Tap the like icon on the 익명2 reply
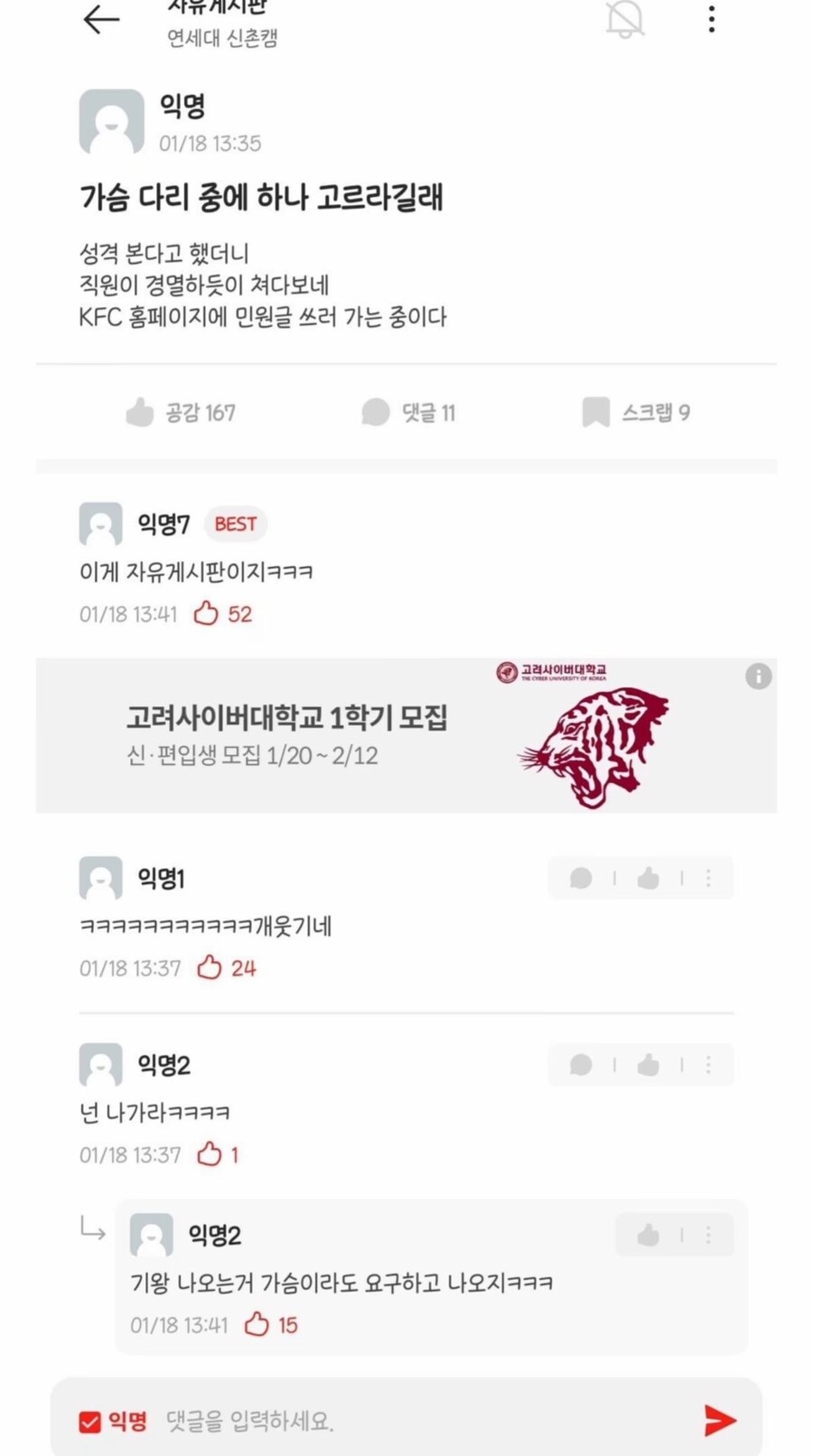The width and height of the screenshot is (813, 1456). click(x=647, y=1235)
